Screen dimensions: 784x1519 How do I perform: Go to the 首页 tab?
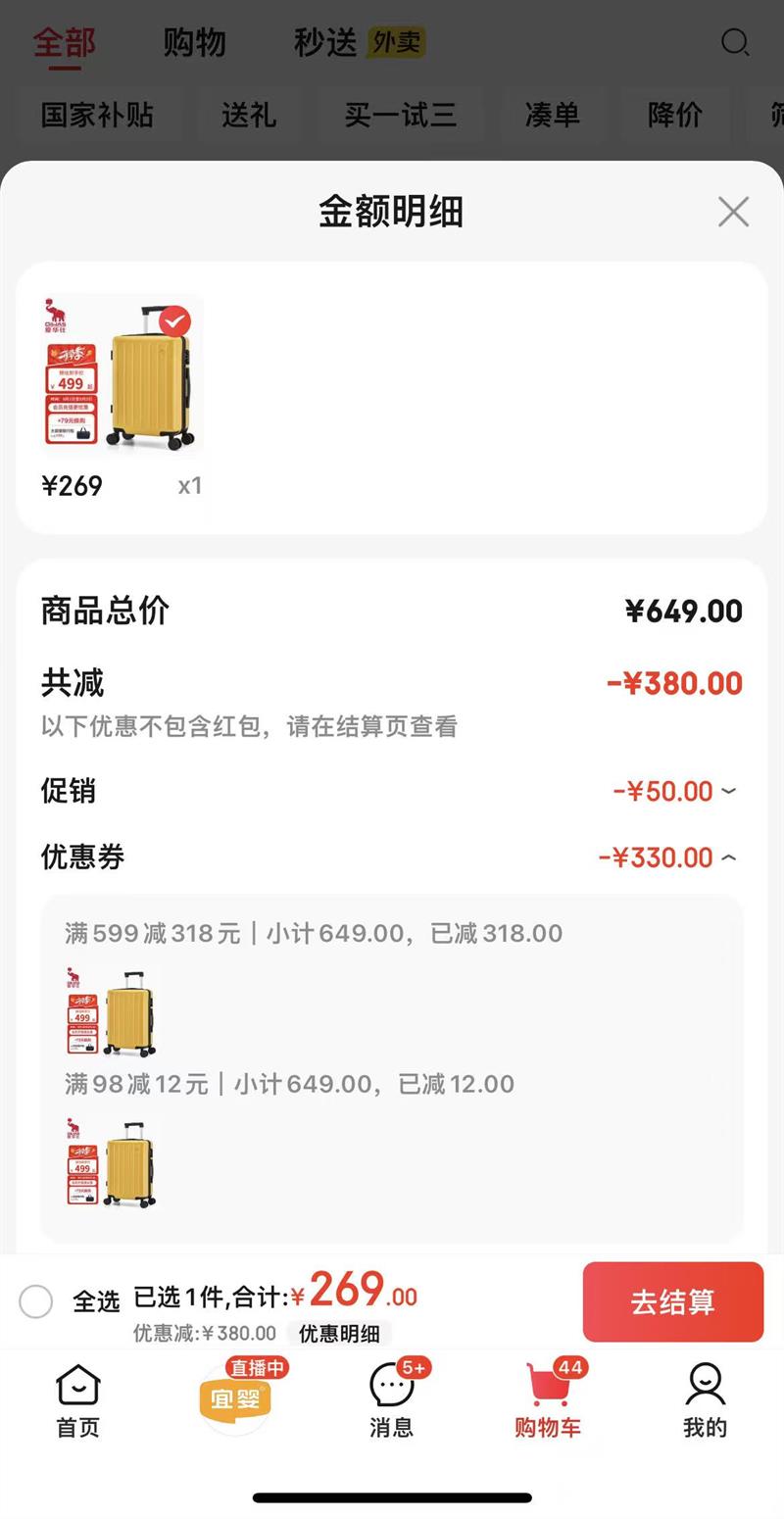(x=78, y=1401)
